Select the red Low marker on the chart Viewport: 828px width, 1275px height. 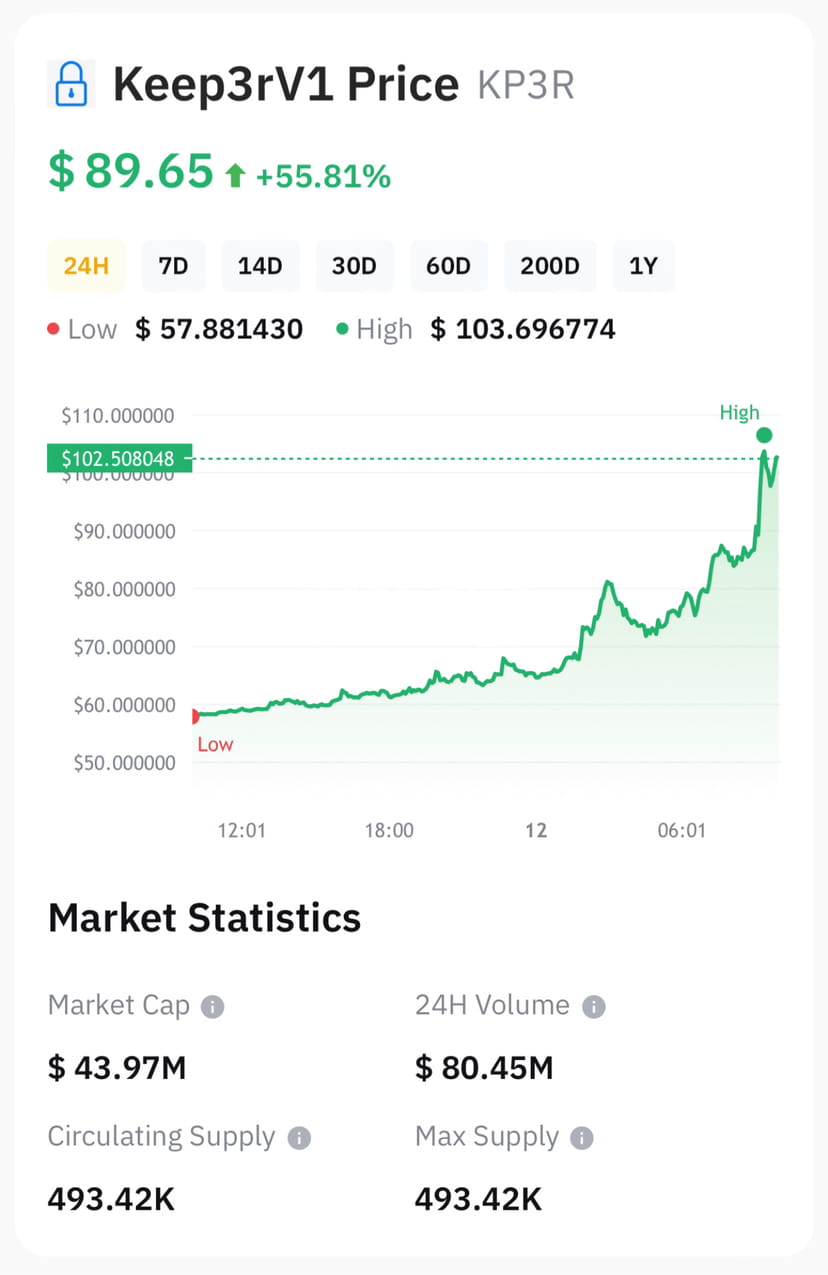pos(196,715)
